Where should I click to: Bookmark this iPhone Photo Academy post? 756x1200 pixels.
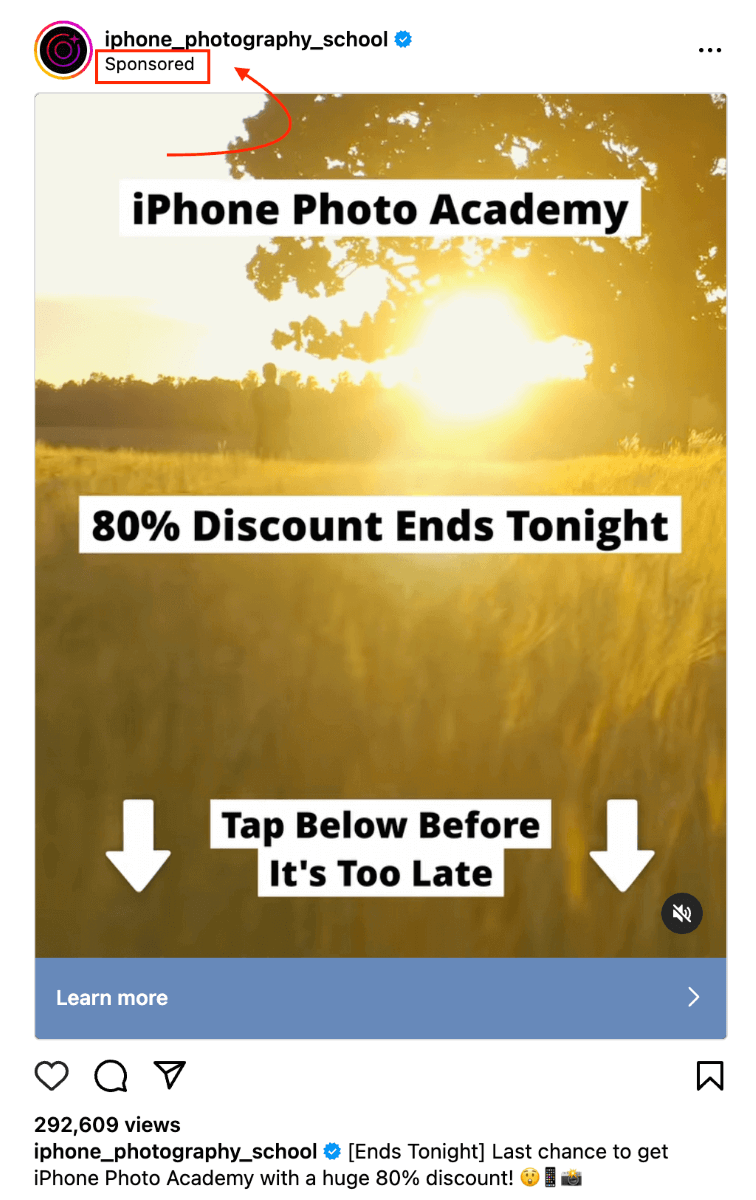709,1076
